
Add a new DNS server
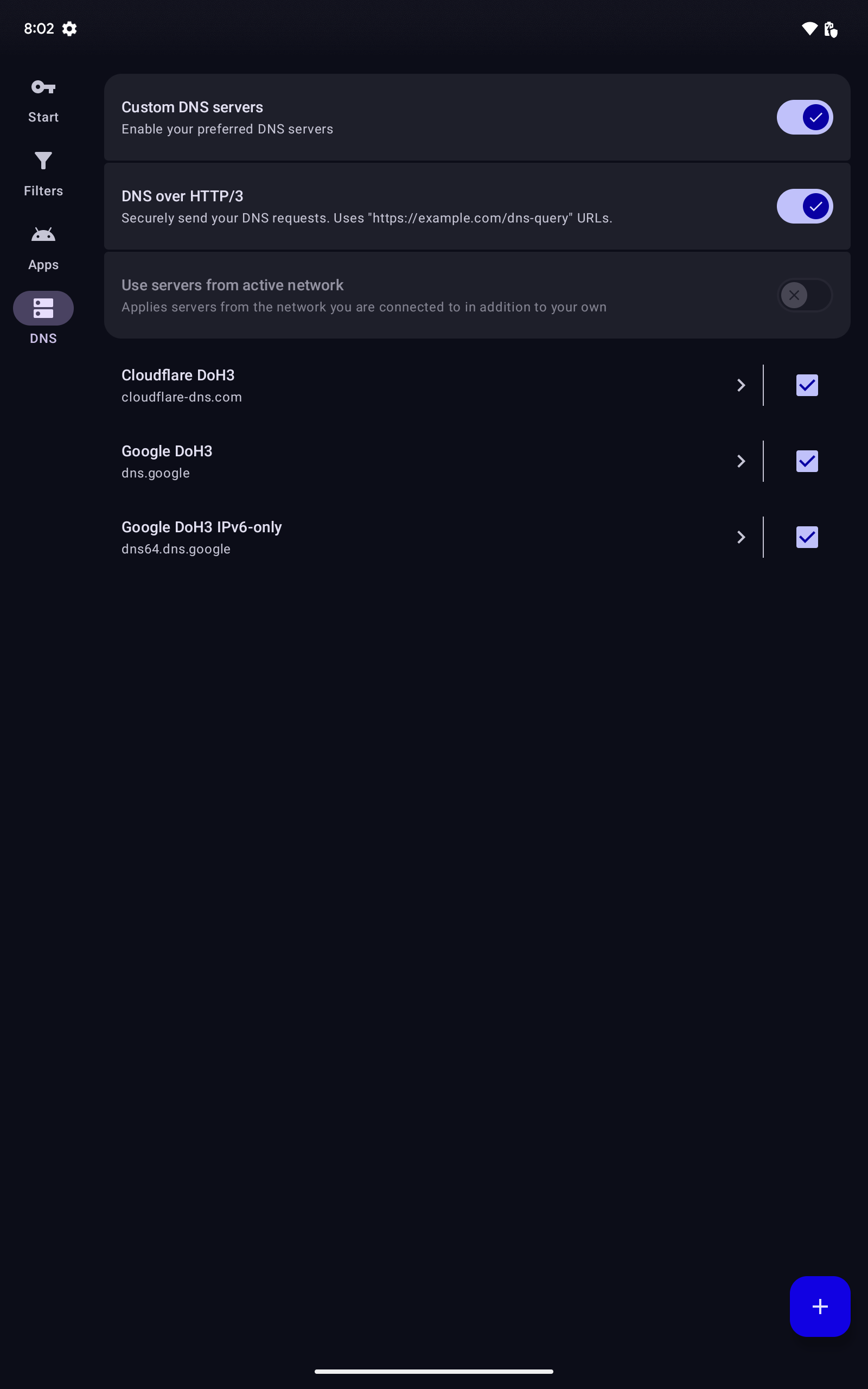[819, 1307]
